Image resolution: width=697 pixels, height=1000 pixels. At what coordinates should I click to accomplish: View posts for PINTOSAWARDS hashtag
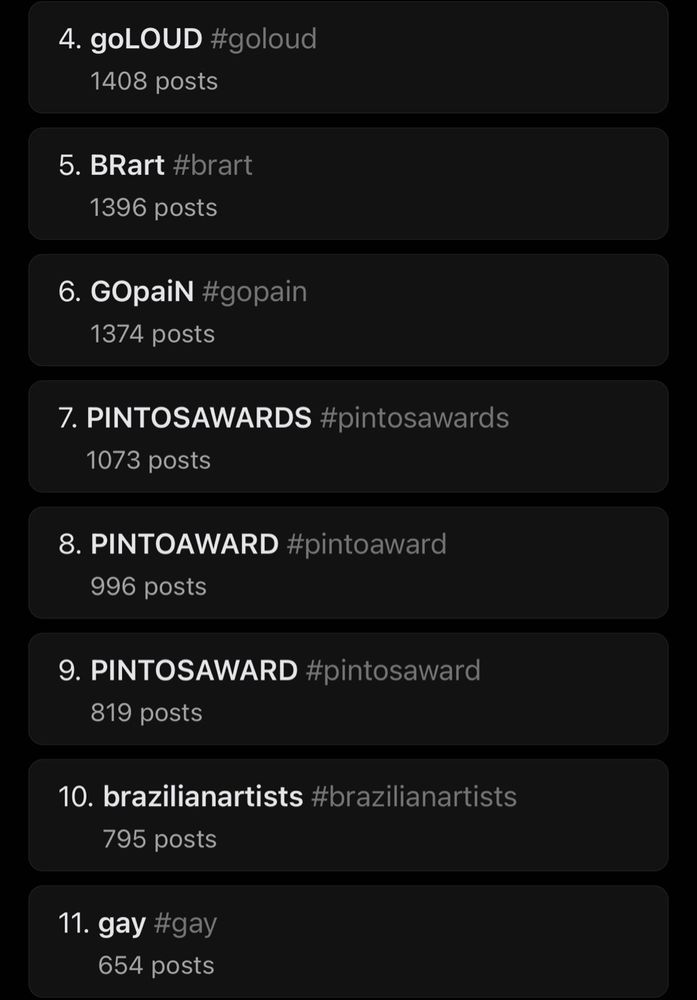(347, 437)
